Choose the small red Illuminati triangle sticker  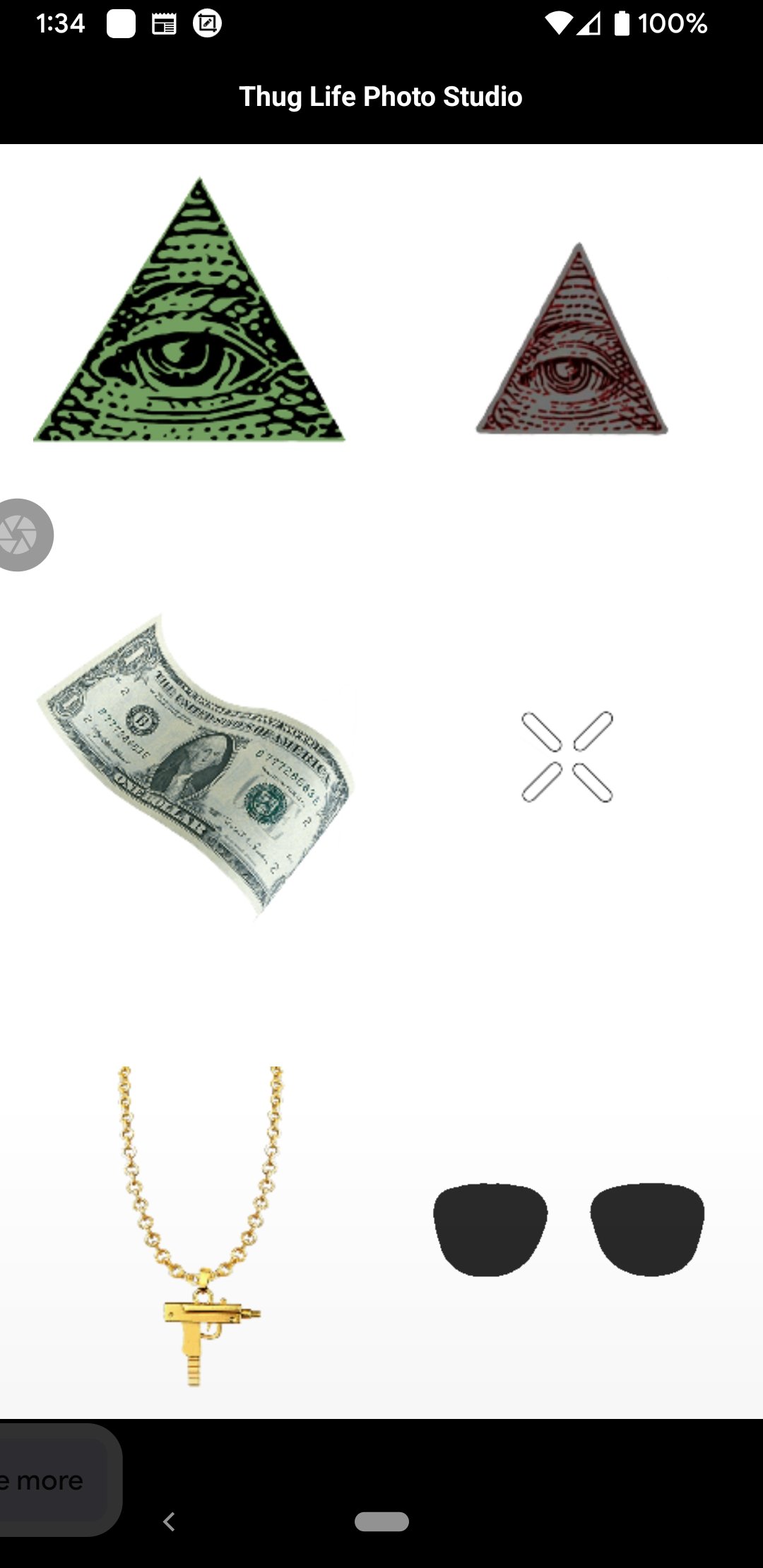pos(572,338)
